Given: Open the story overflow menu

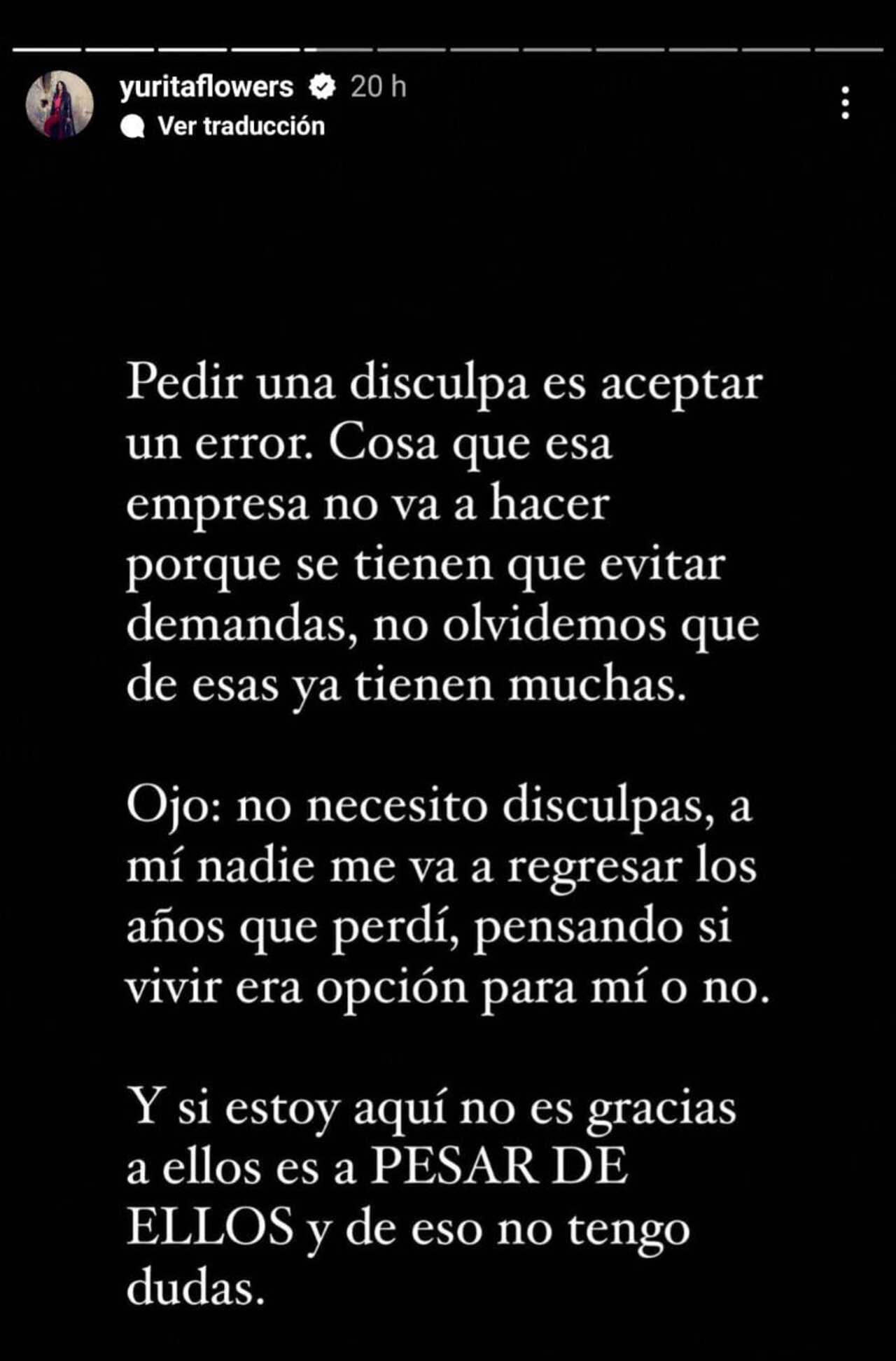Looking at the screenshot, I should coord(846,103).
